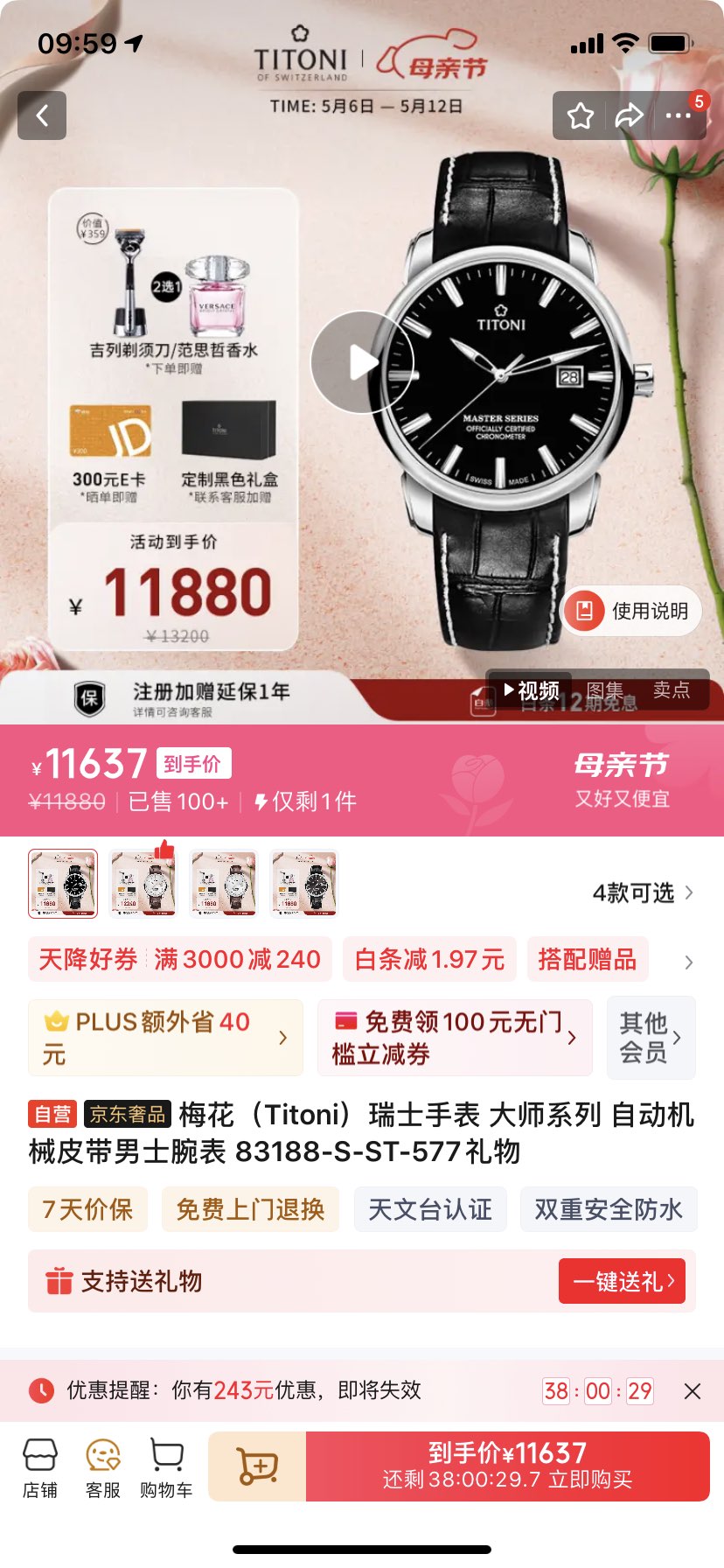Dismiss the 优惠提醒 discount reminder banner
724x1568 pixels.
pos(692,1390)
